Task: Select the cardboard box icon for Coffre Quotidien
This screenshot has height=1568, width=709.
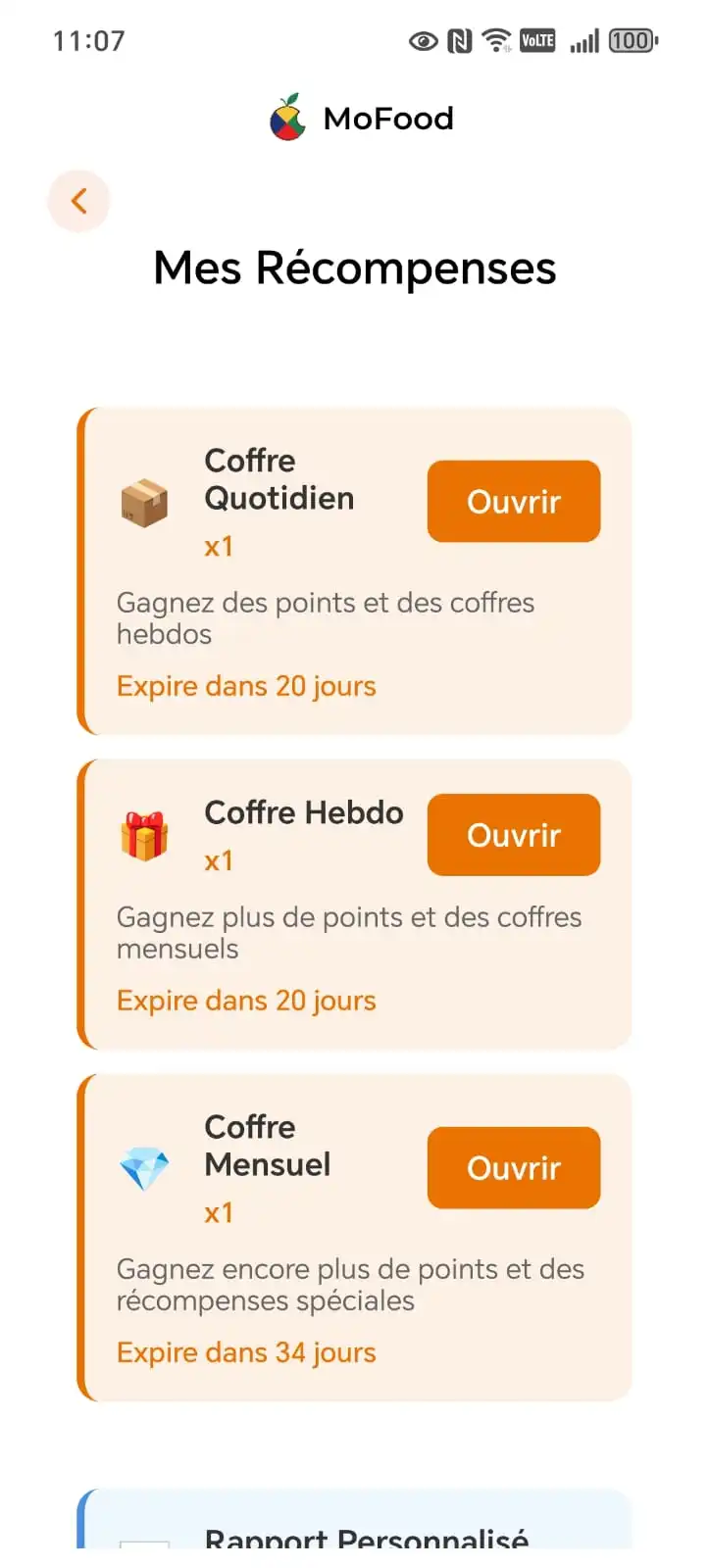Action: click(x=145, y=500)
